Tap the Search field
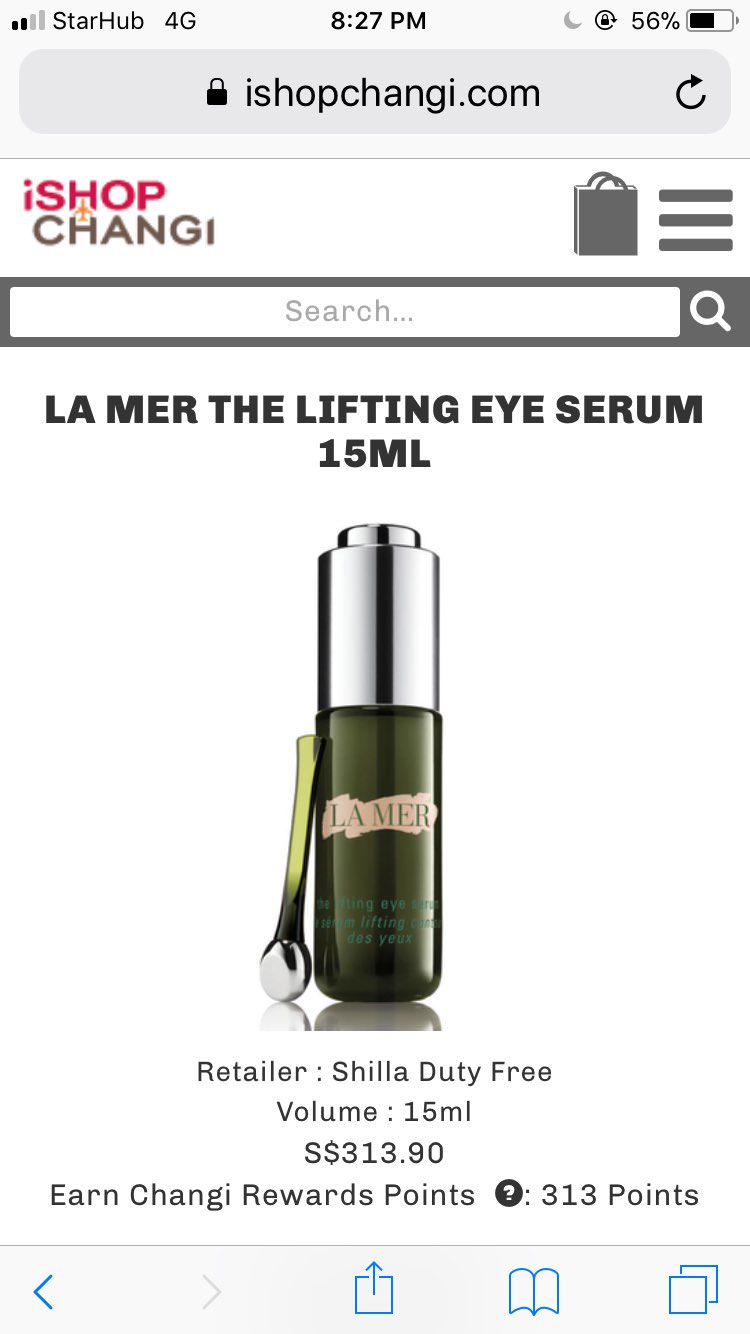The width and height of the screenshot is (750, 1334). pos(345,312)
